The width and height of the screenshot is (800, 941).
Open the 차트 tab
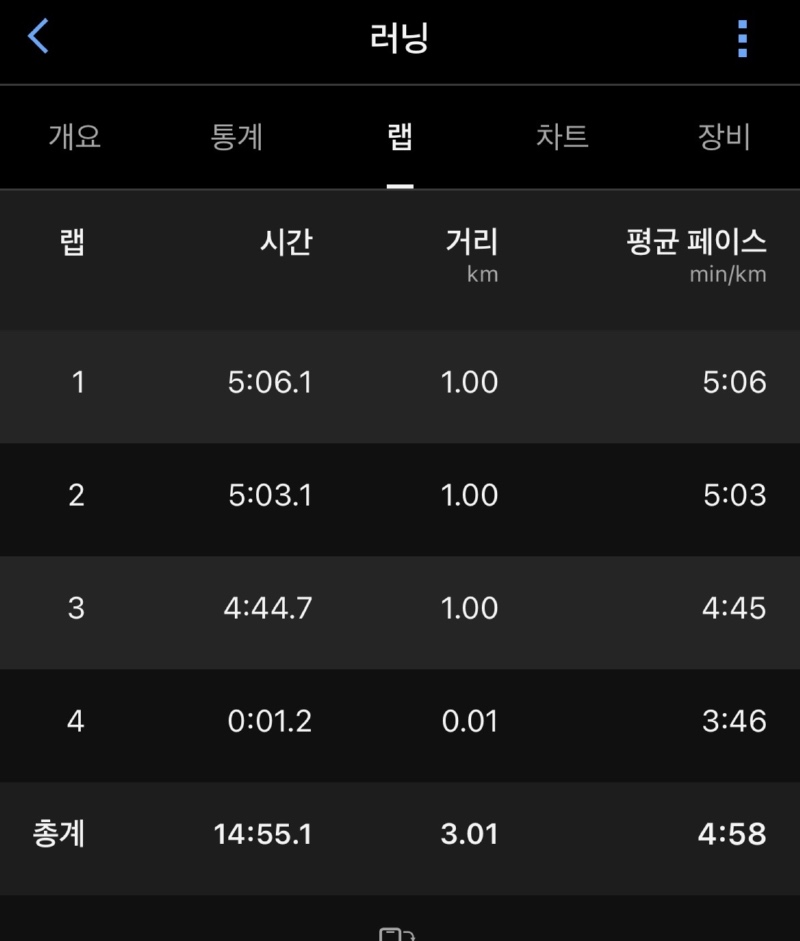pyautogui.click(x=562, y=137)
